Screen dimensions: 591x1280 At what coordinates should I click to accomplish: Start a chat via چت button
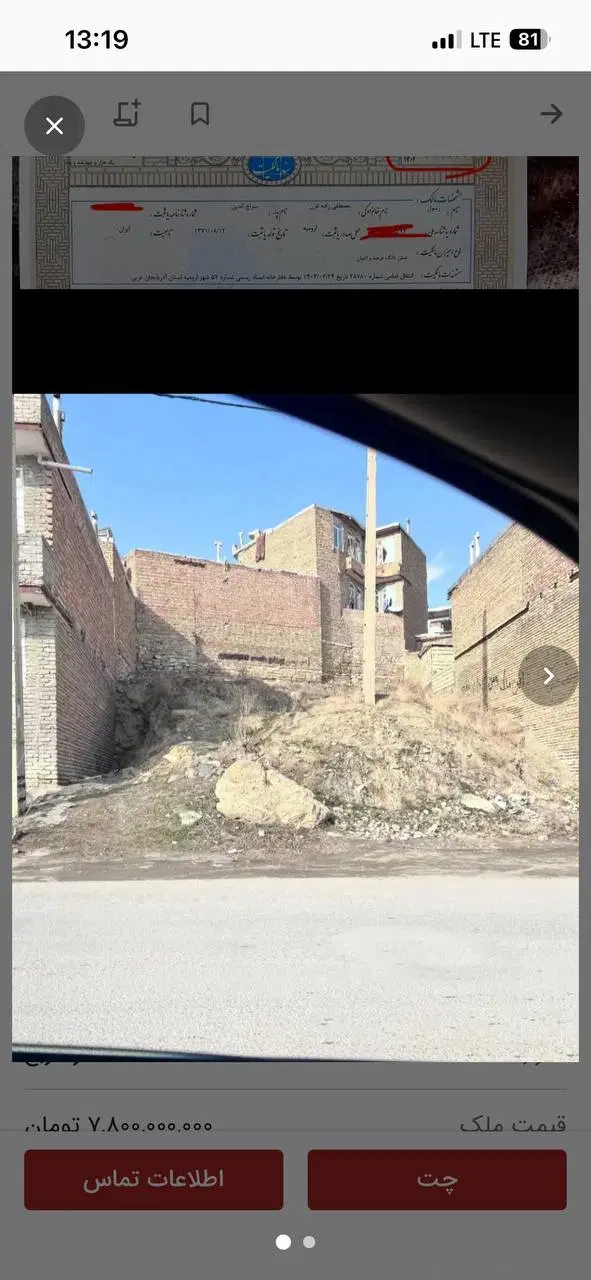coord(437,1180)
